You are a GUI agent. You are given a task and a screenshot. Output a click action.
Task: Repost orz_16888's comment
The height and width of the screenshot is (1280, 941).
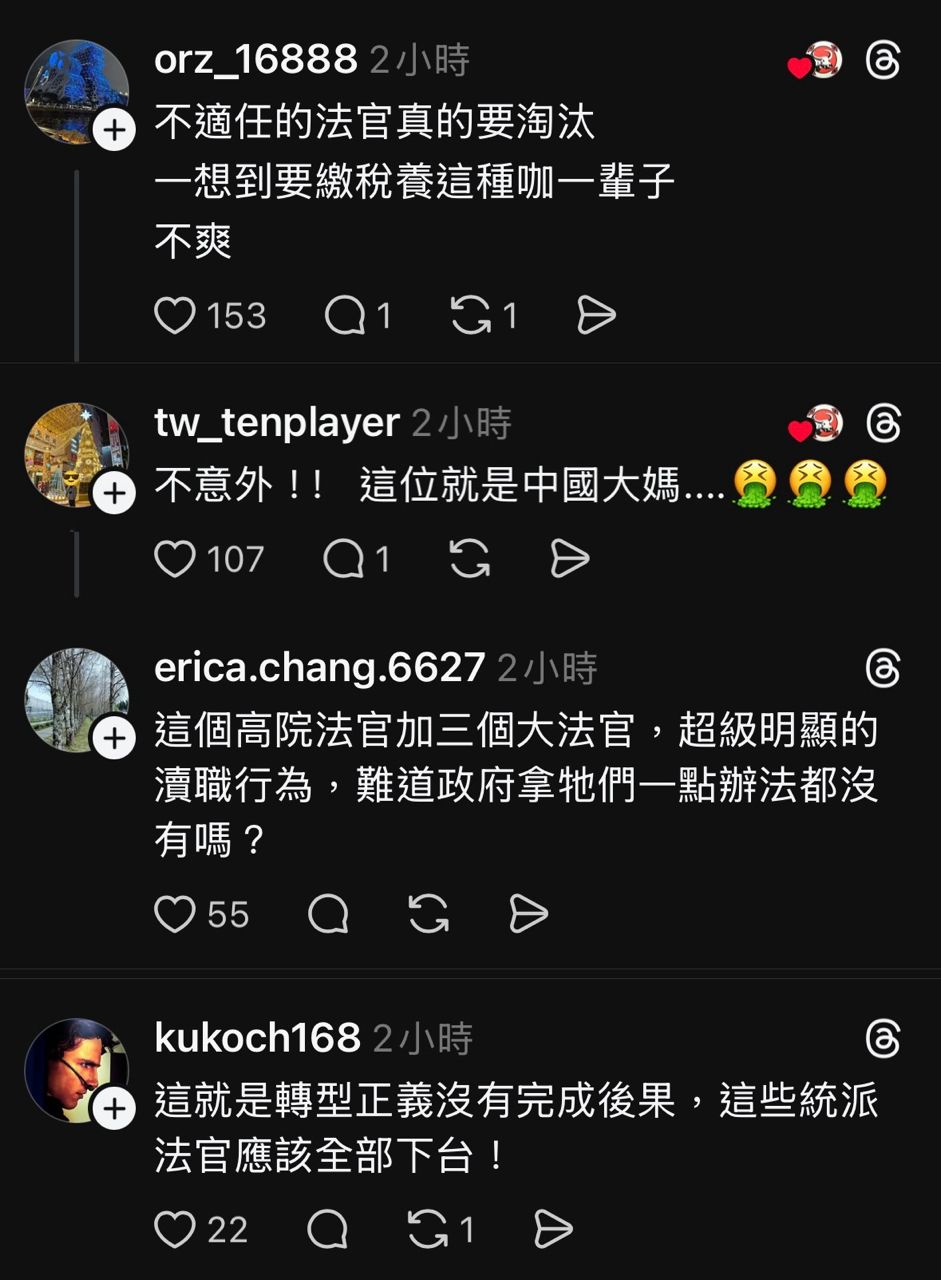tap(470, 316)
